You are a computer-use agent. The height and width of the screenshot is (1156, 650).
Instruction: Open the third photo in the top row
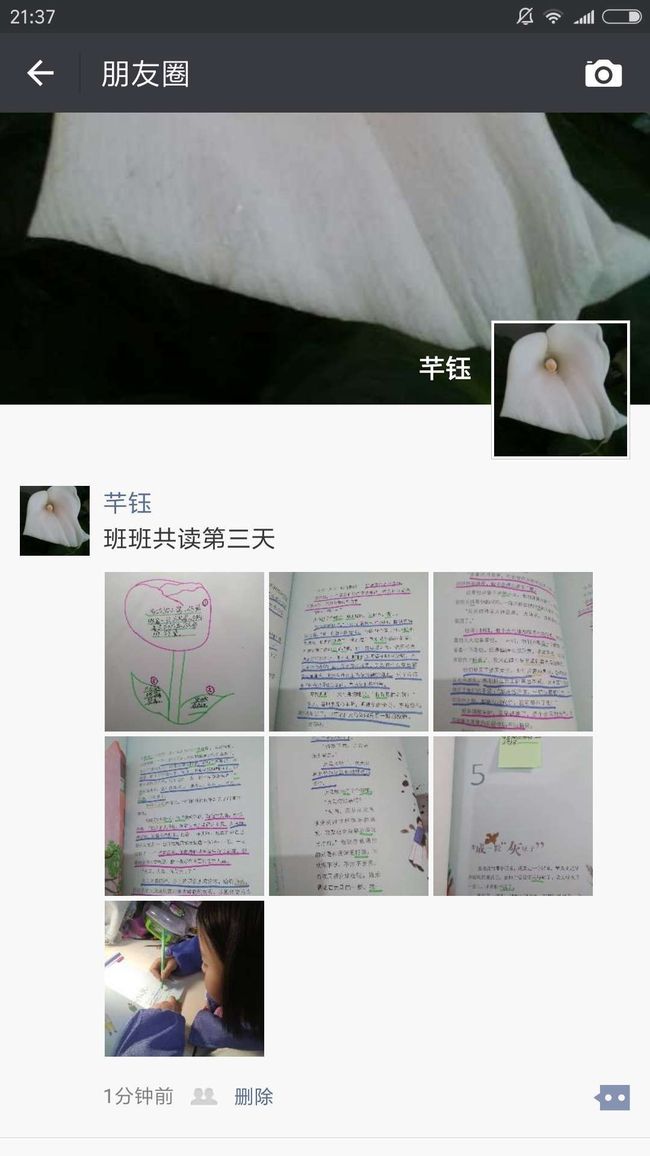coord(513,652)
